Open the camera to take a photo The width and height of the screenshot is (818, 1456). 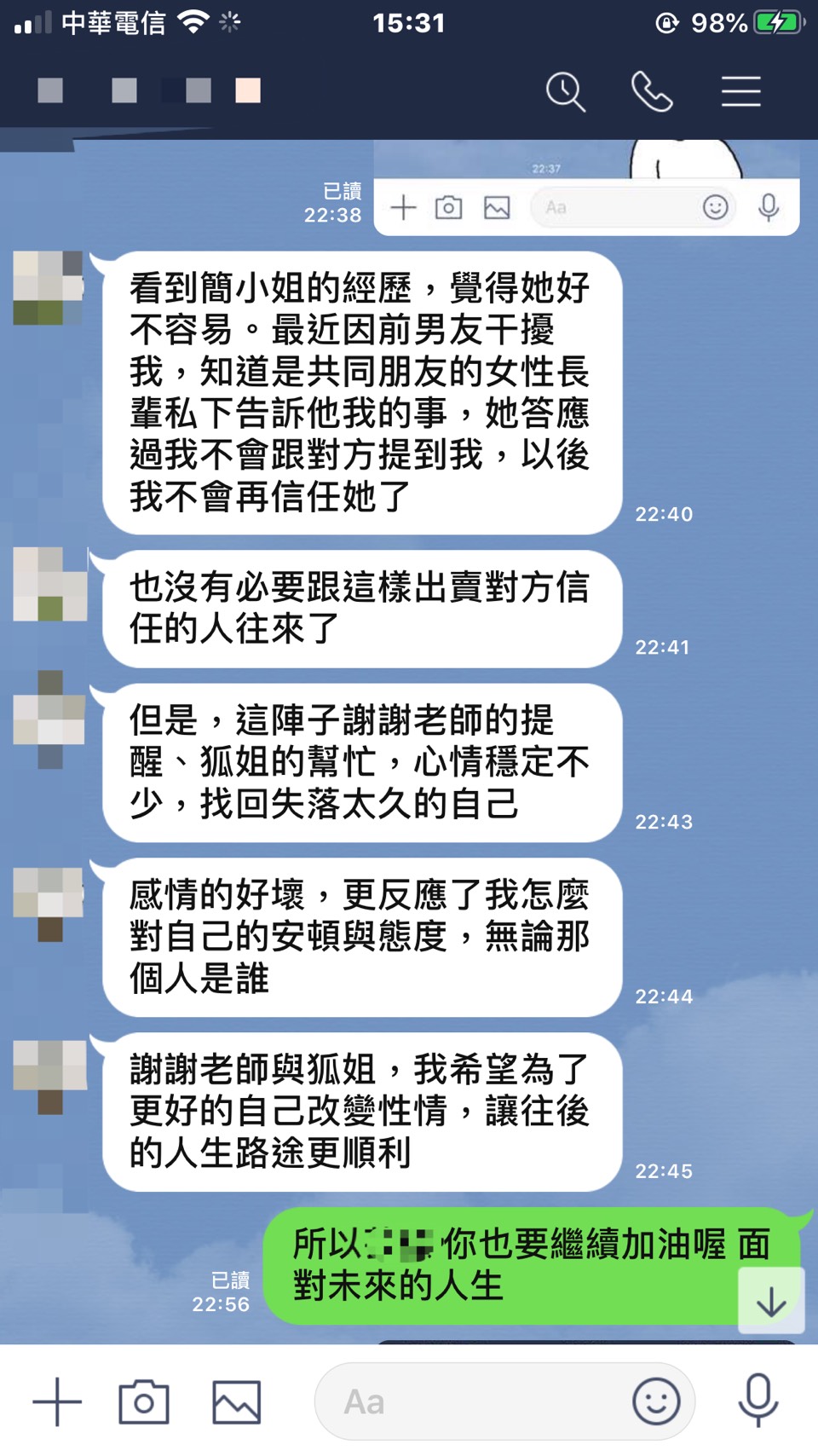tap(144, 1401)
